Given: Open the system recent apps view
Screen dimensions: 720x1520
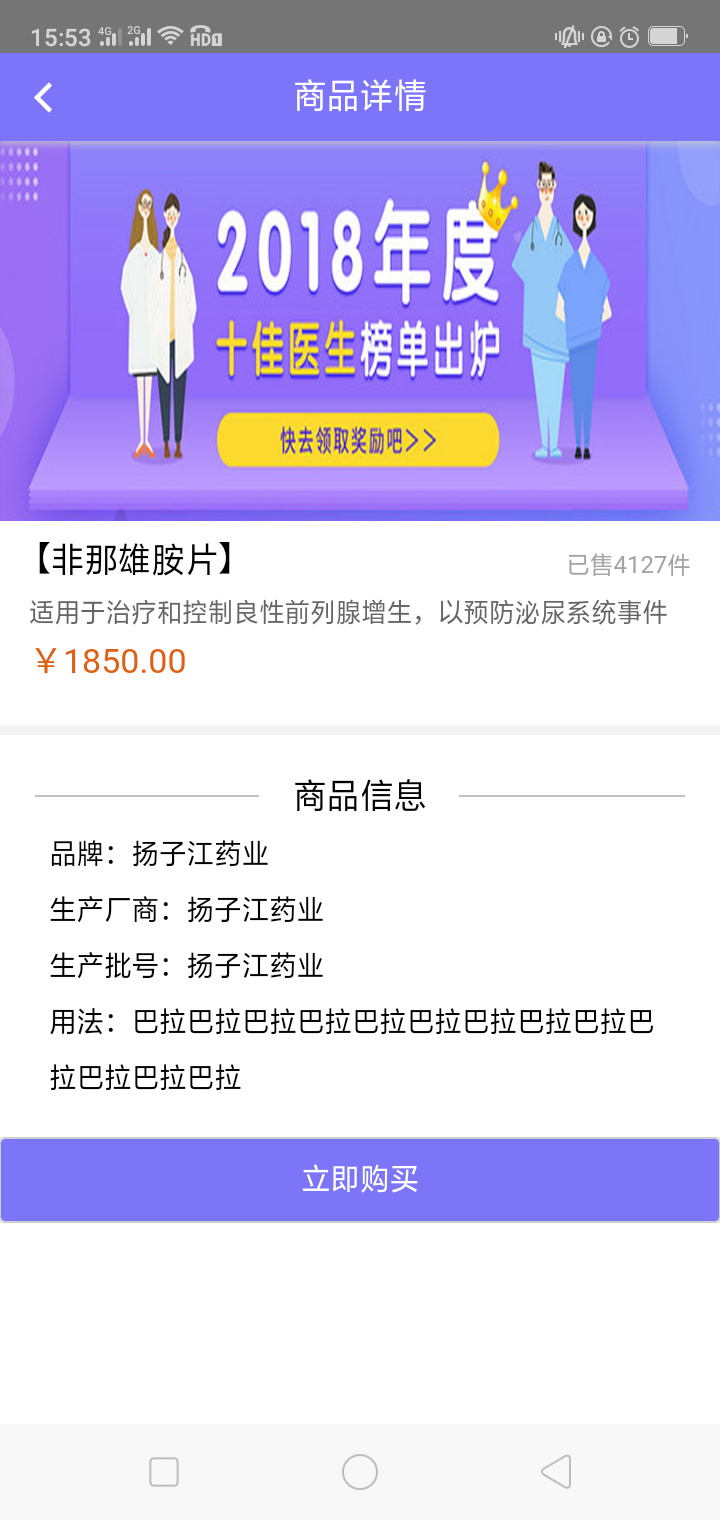Looking at the screenshot, I should 164,1472.
